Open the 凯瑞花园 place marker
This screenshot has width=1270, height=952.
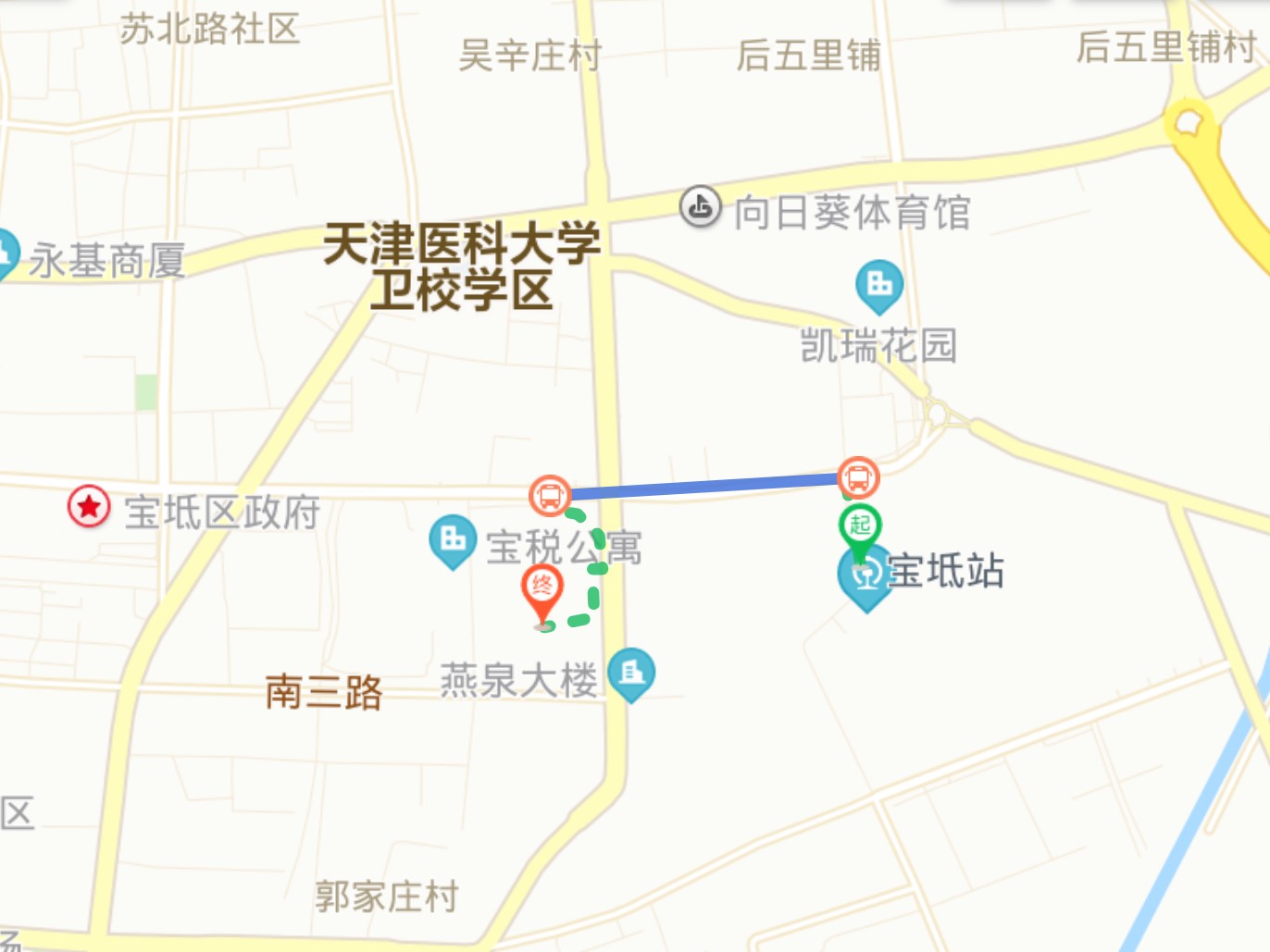pyautogui.click(x=878, y=284)
